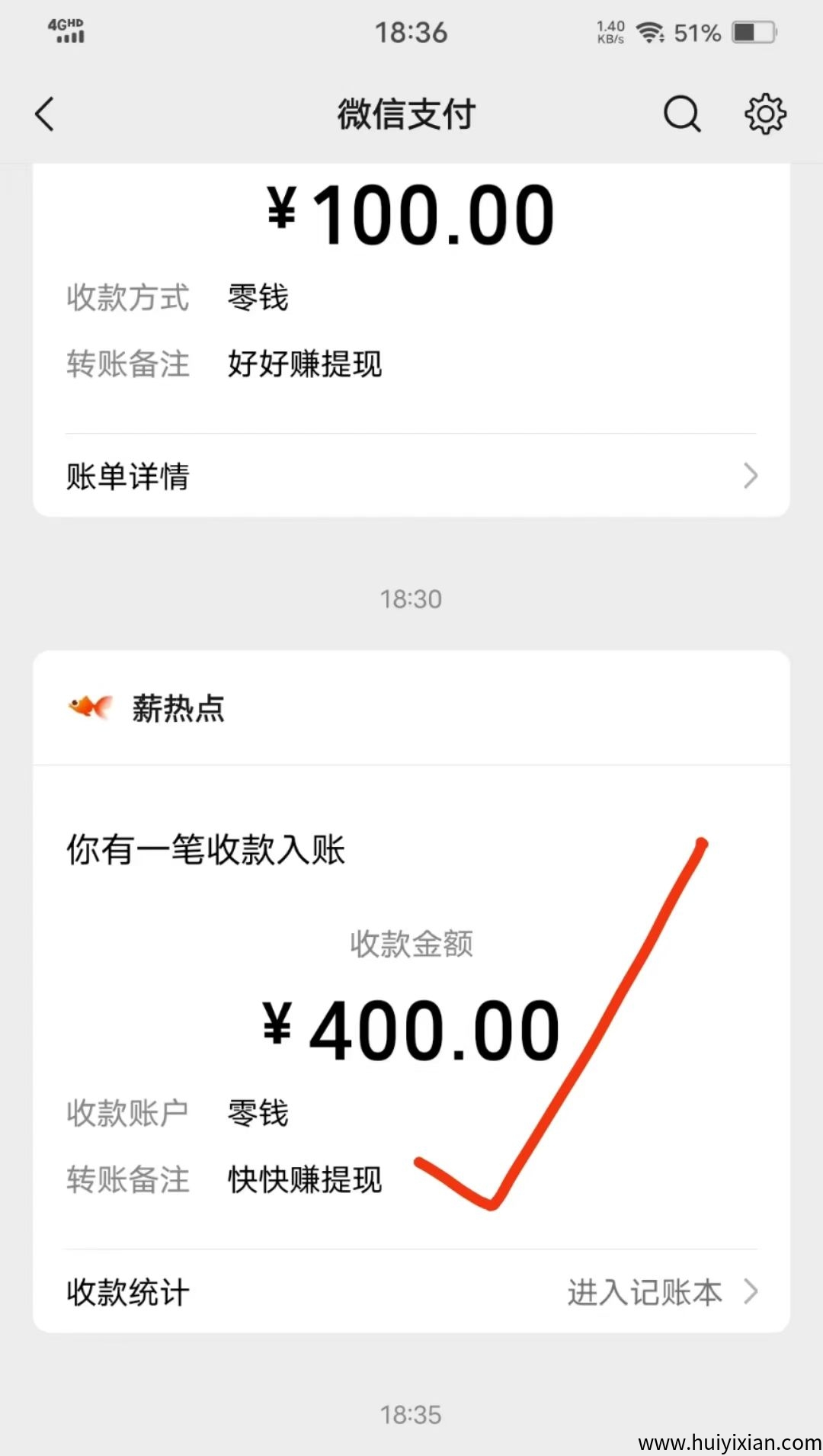Go back from 微信支付
Viewport: 823px width, 1456px height.
click(x=45, y=114)
